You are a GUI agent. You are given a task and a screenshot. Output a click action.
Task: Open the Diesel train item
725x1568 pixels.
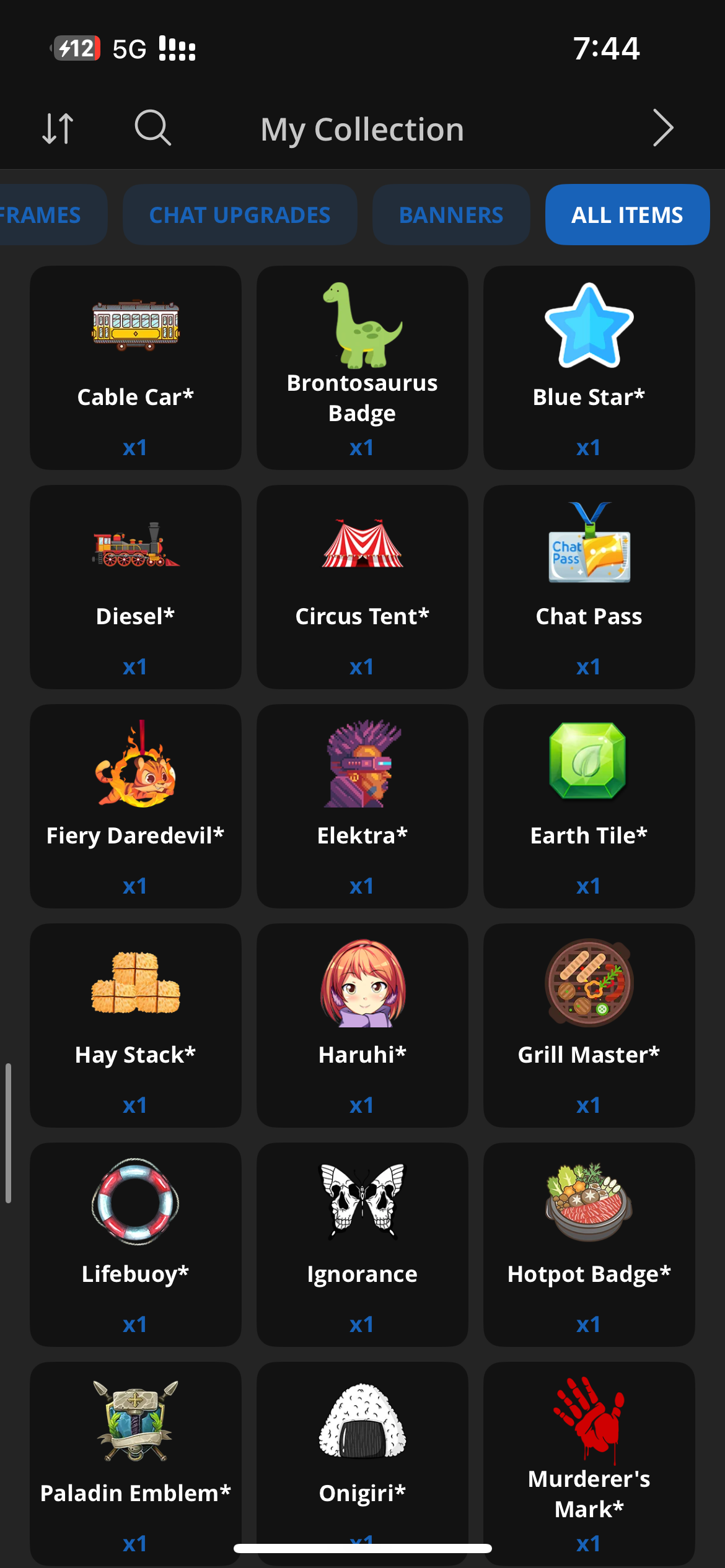136,587
